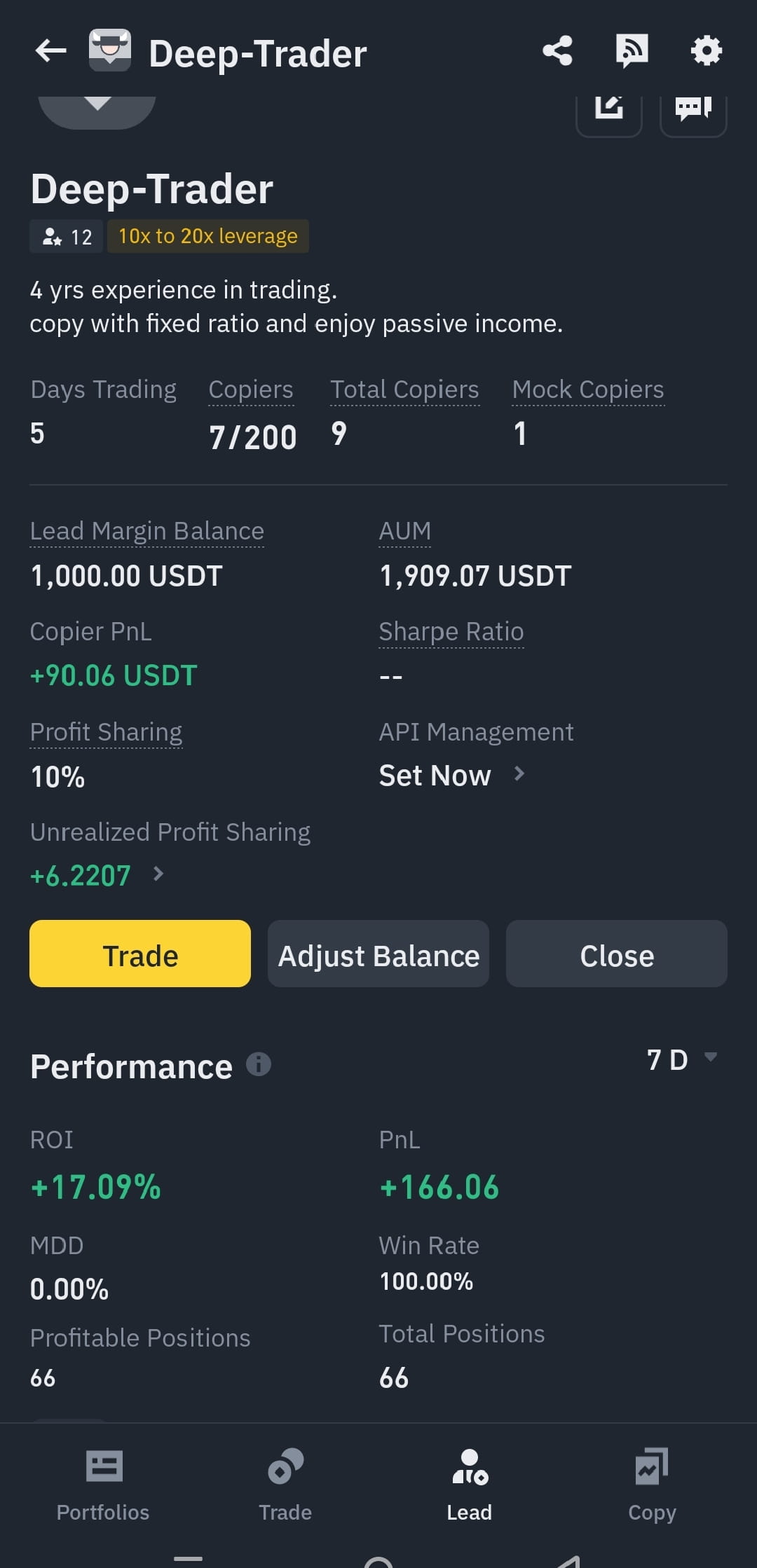757x1568 pixels.
Task: Open lead trading settings via the gear icon
Action: pos(706,50)
